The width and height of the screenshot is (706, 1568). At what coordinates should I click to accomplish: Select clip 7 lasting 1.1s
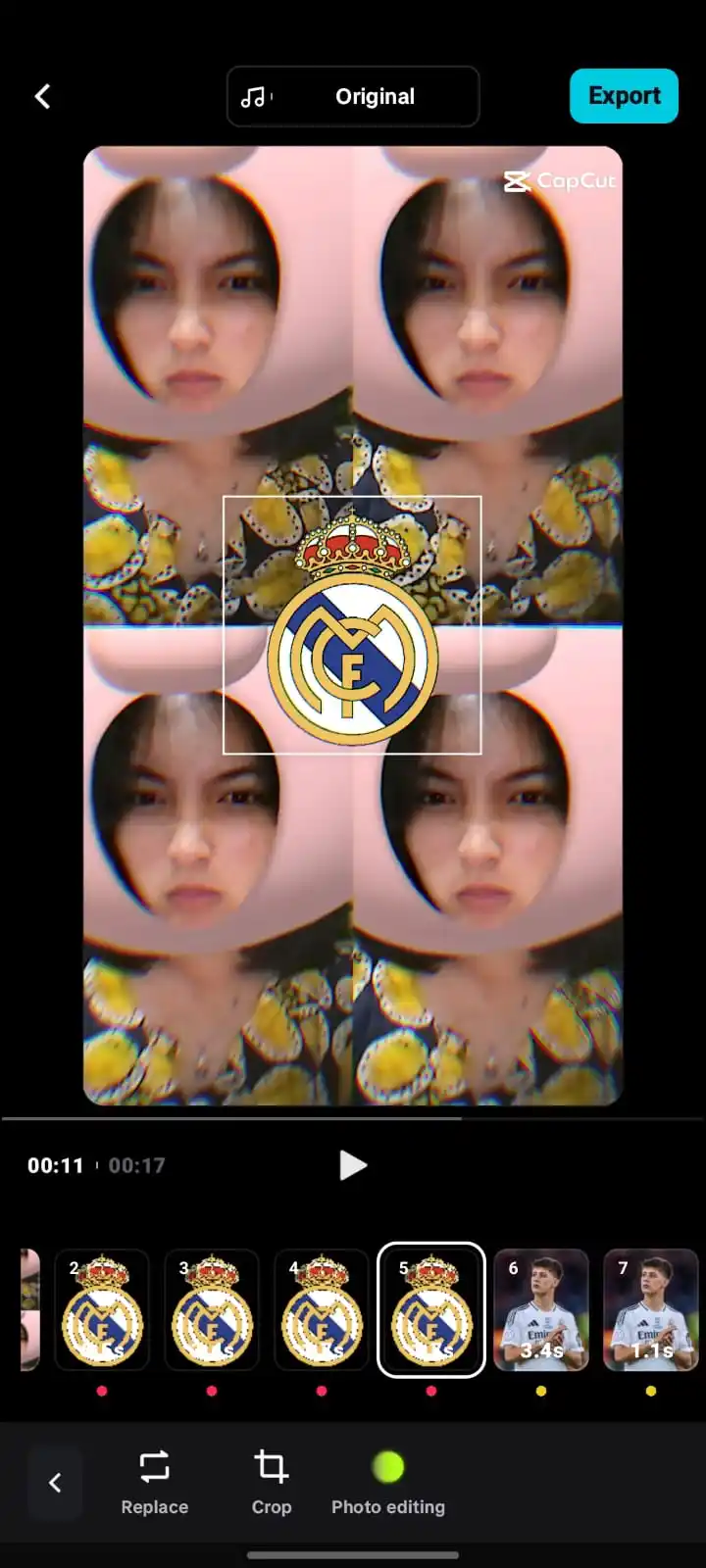pyautogui.click(x=651, y=1310)
